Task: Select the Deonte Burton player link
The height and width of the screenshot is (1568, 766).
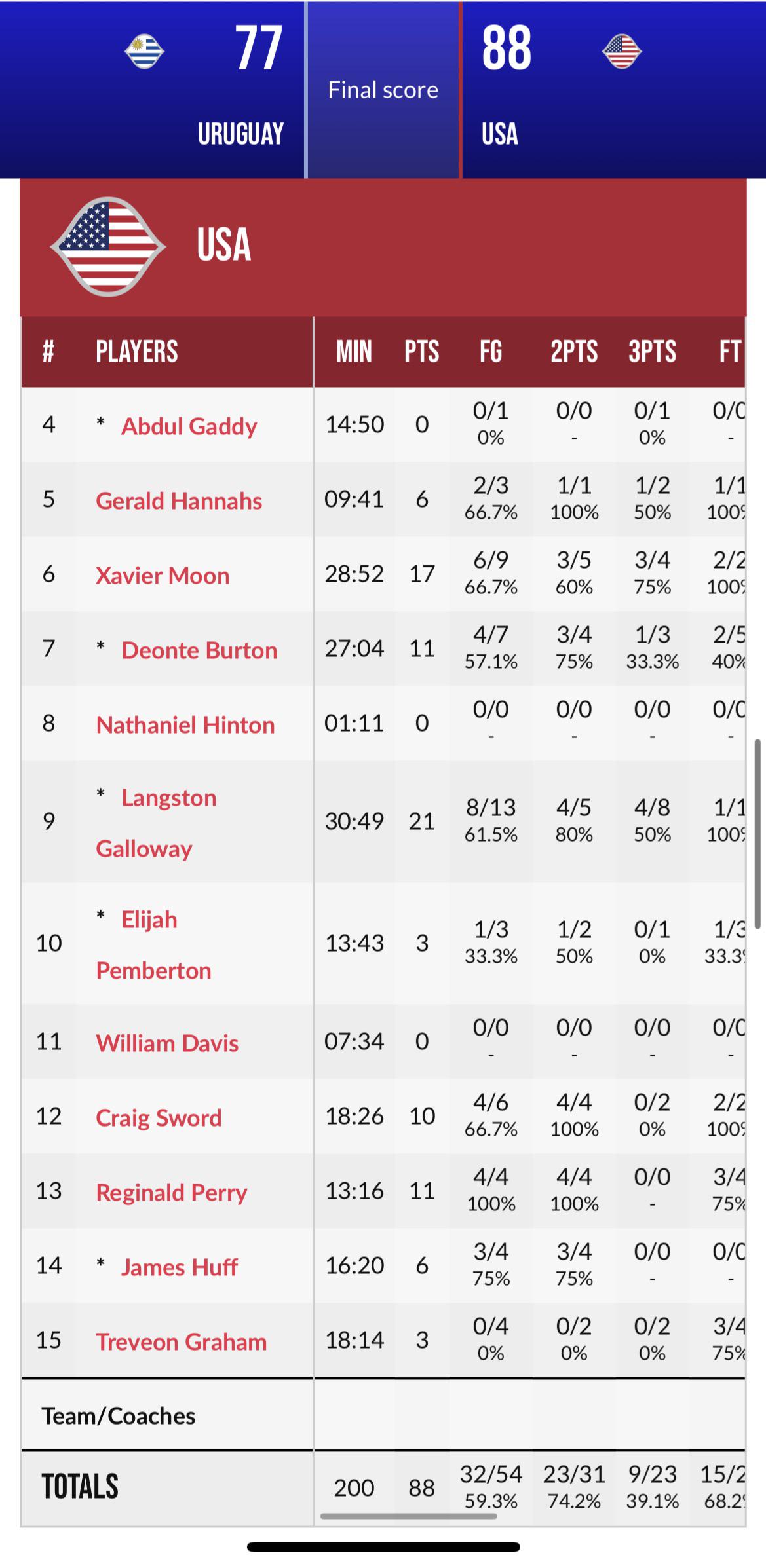Action: [x=199, y=650]
